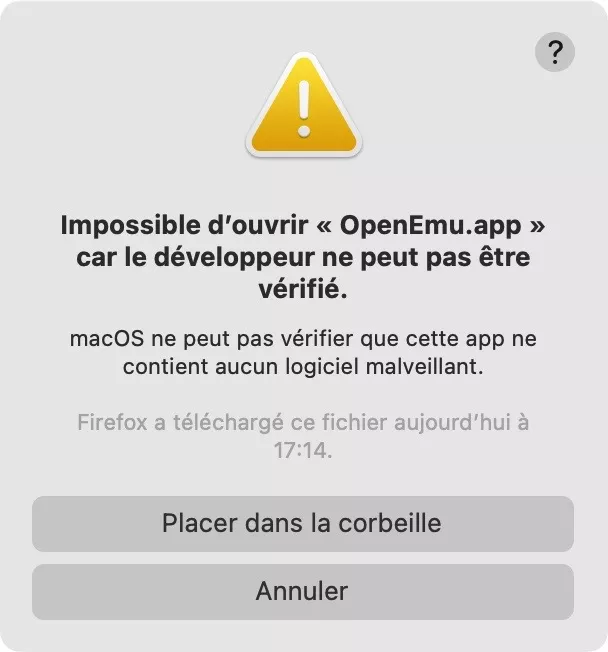Dismiss the dialog with Annuler
This screenshot has height=652, width=608.
[302, 591]
